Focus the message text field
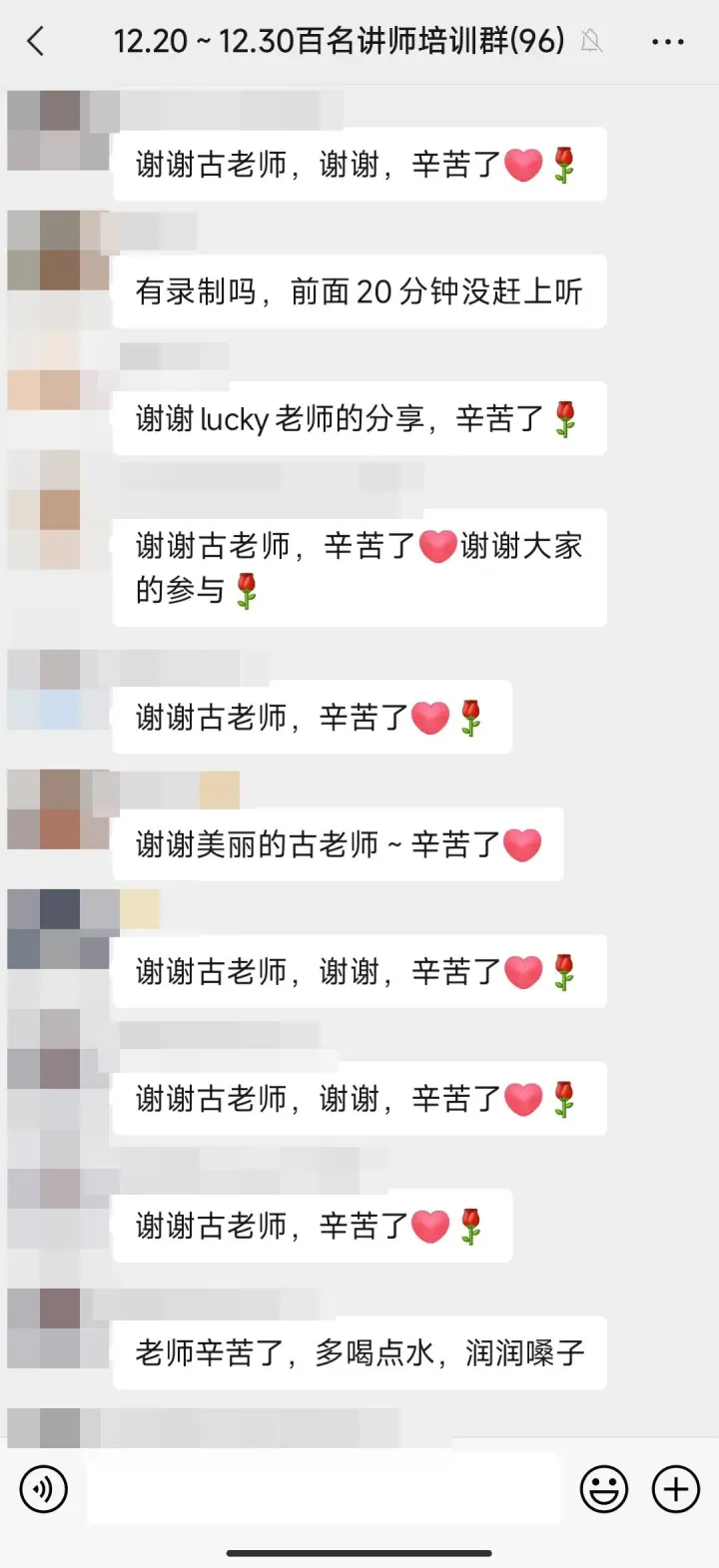This screenshot has width=719, height=1568. click(x=323, y=1490)
